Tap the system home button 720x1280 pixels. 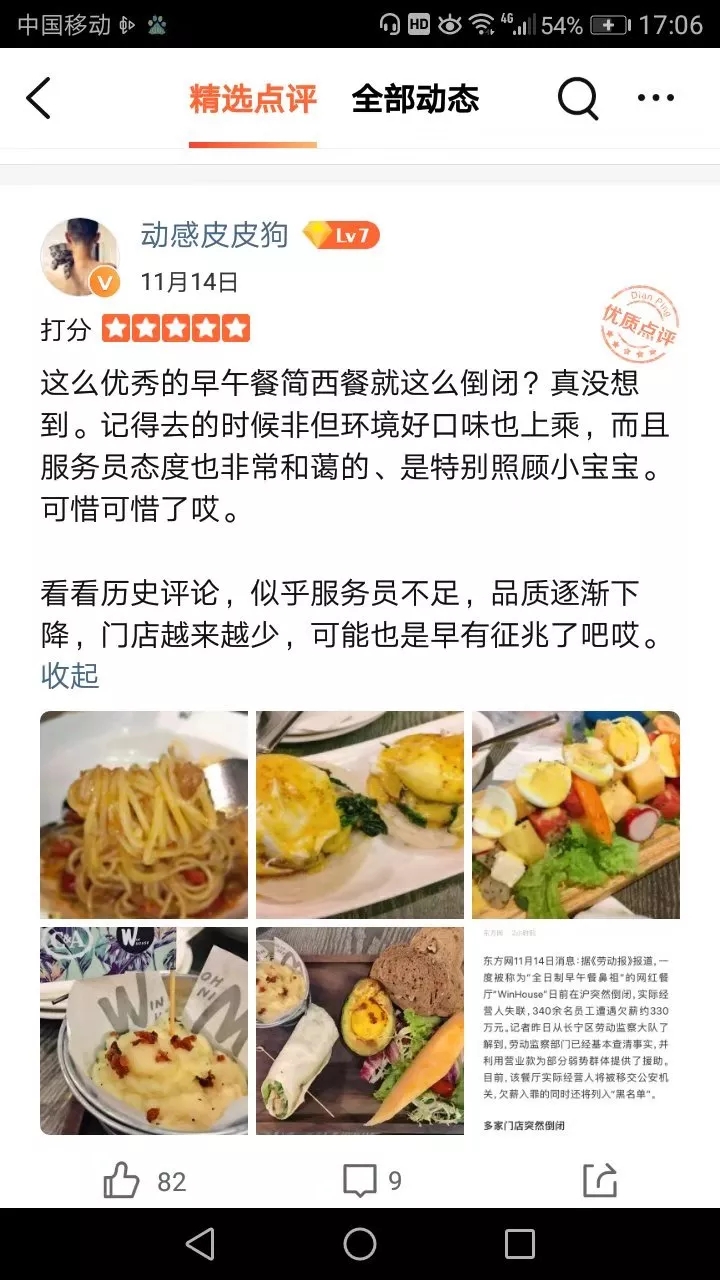tap(360, 1244)
